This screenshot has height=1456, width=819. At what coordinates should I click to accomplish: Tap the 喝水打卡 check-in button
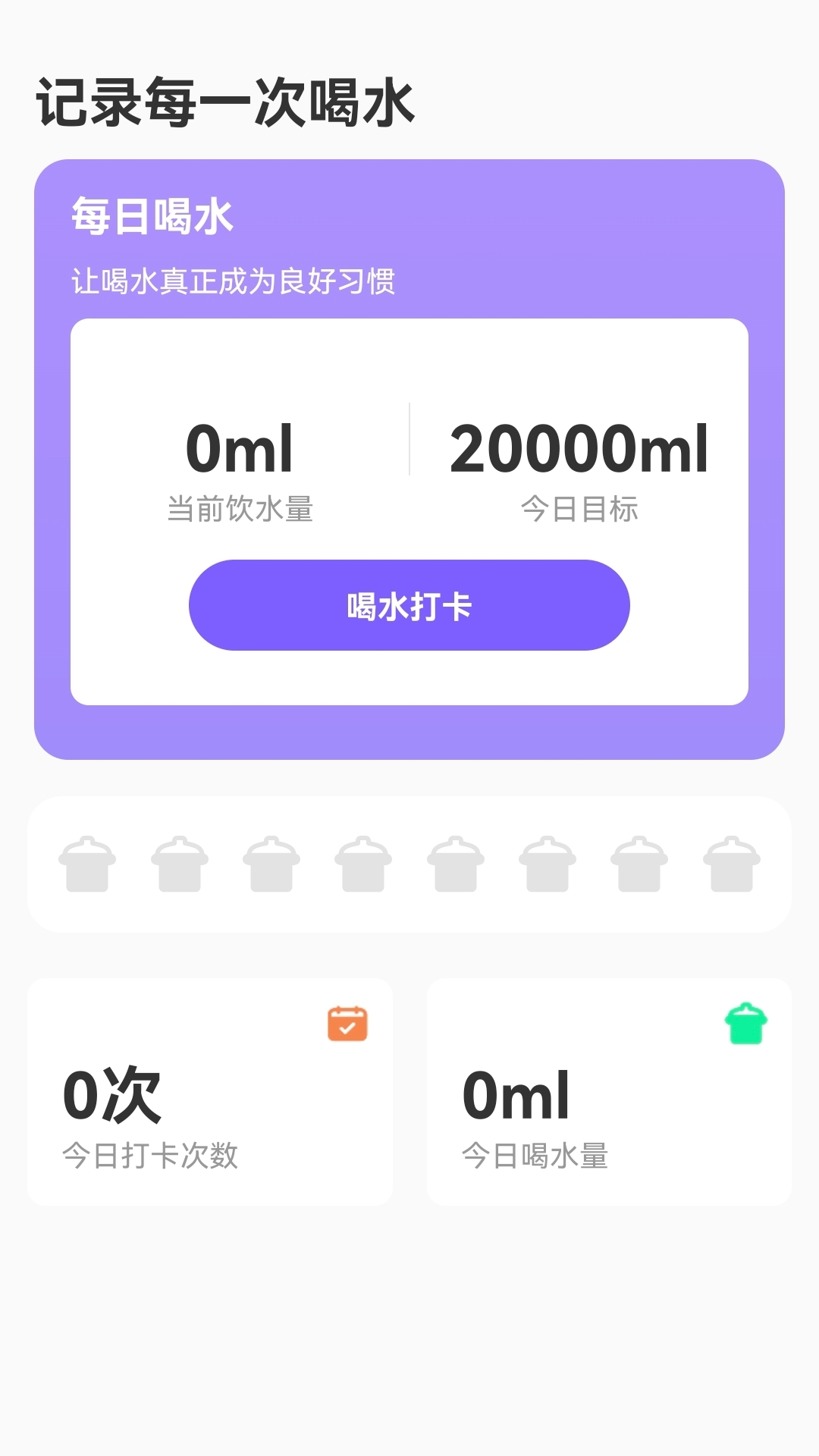click(x=409, y=605)
